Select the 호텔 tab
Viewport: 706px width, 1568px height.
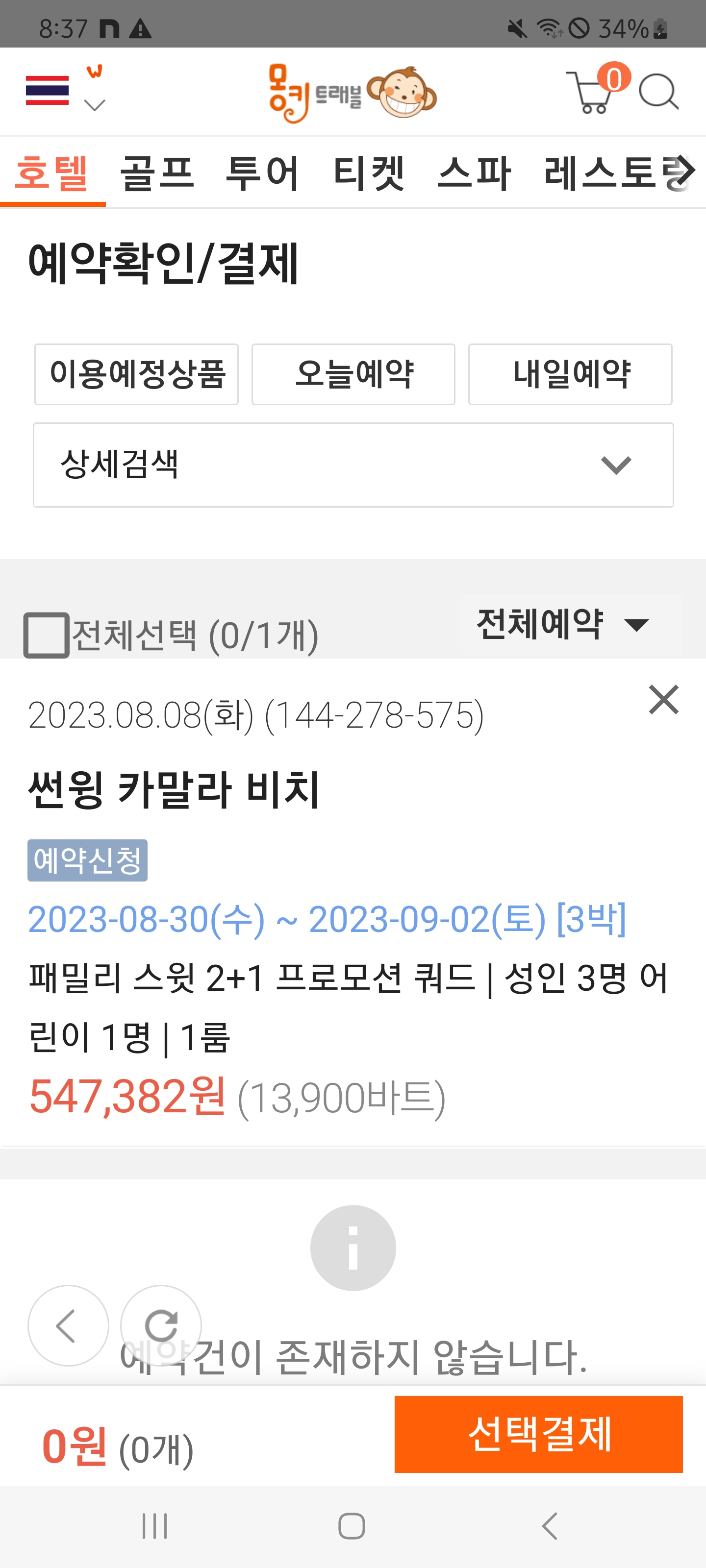pyautogui.click(x=52, y=173)
